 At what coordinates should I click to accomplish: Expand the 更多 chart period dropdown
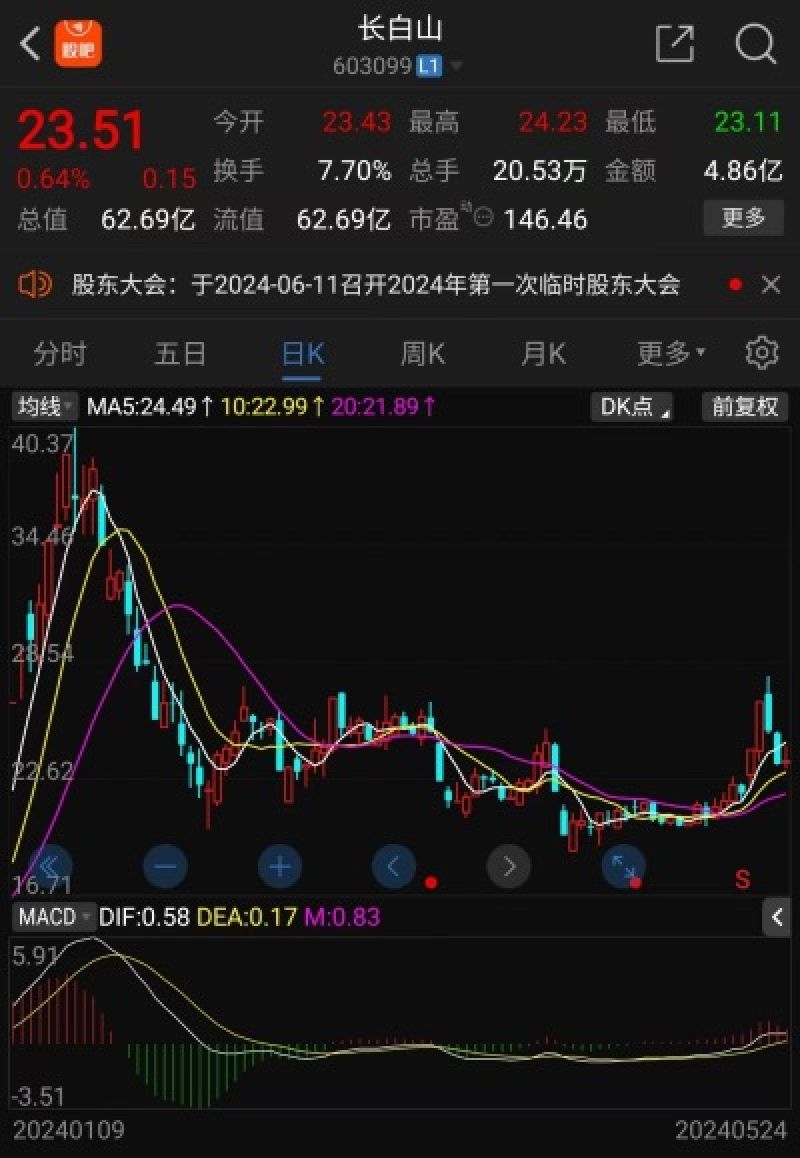(x=666, y=353)
